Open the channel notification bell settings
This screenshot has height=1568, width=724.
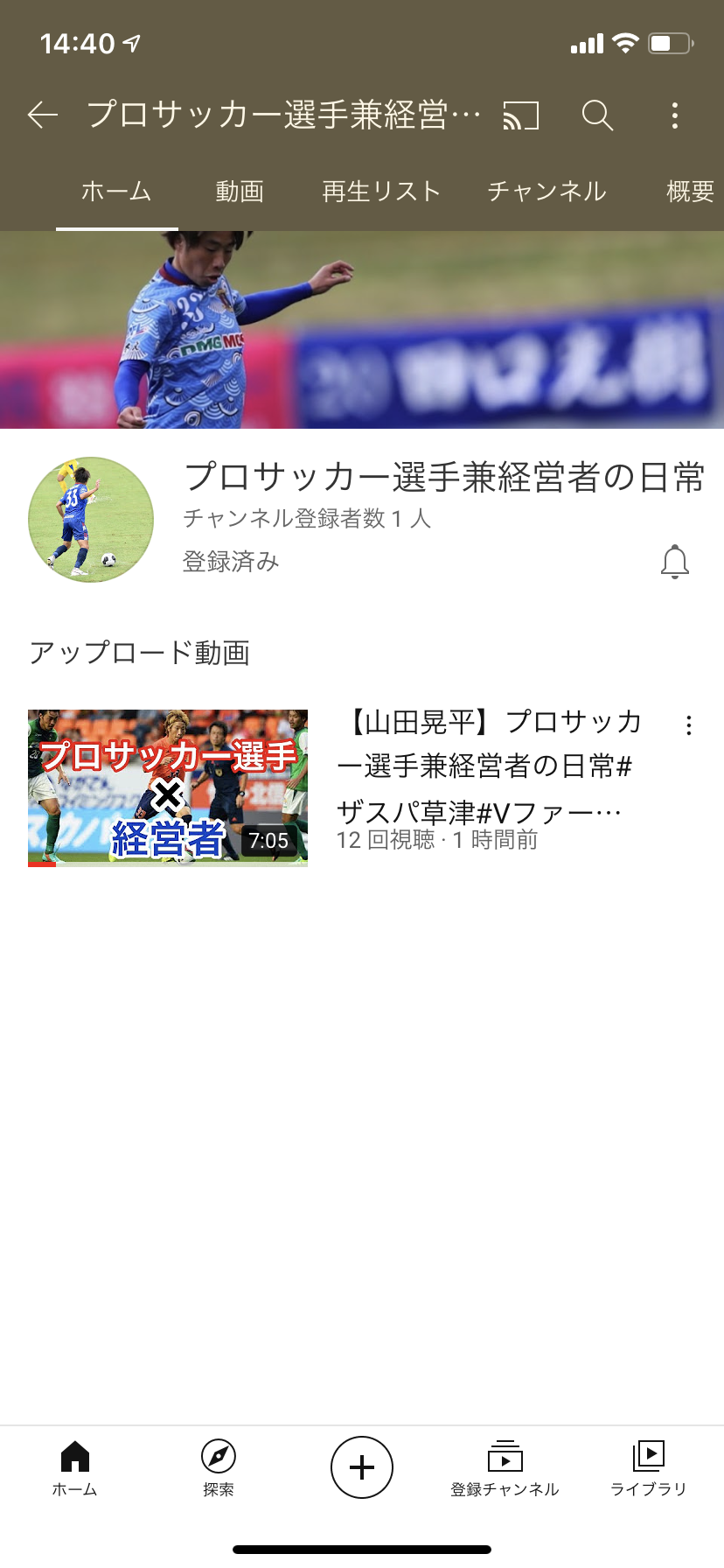point(674,562)
